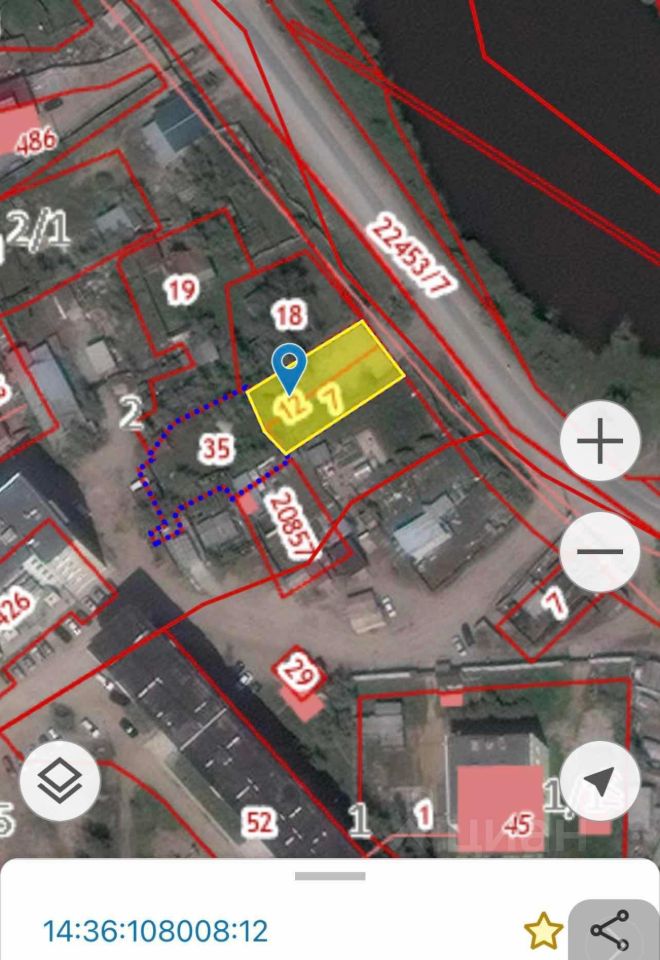Image resolution: width=660 pixels, height=960 pixels.
Task: Share the selected parcel
Action: pos(610,930)
